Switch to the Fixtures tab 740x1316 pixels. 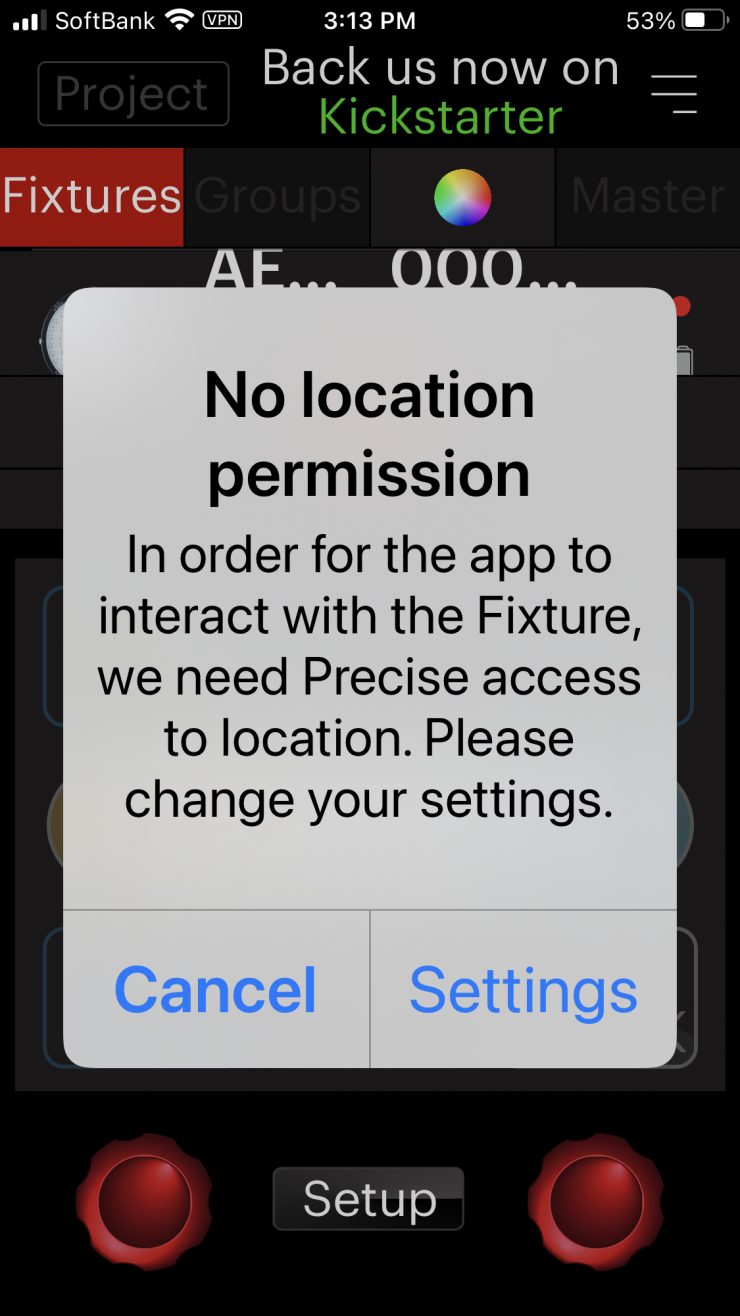92,197
